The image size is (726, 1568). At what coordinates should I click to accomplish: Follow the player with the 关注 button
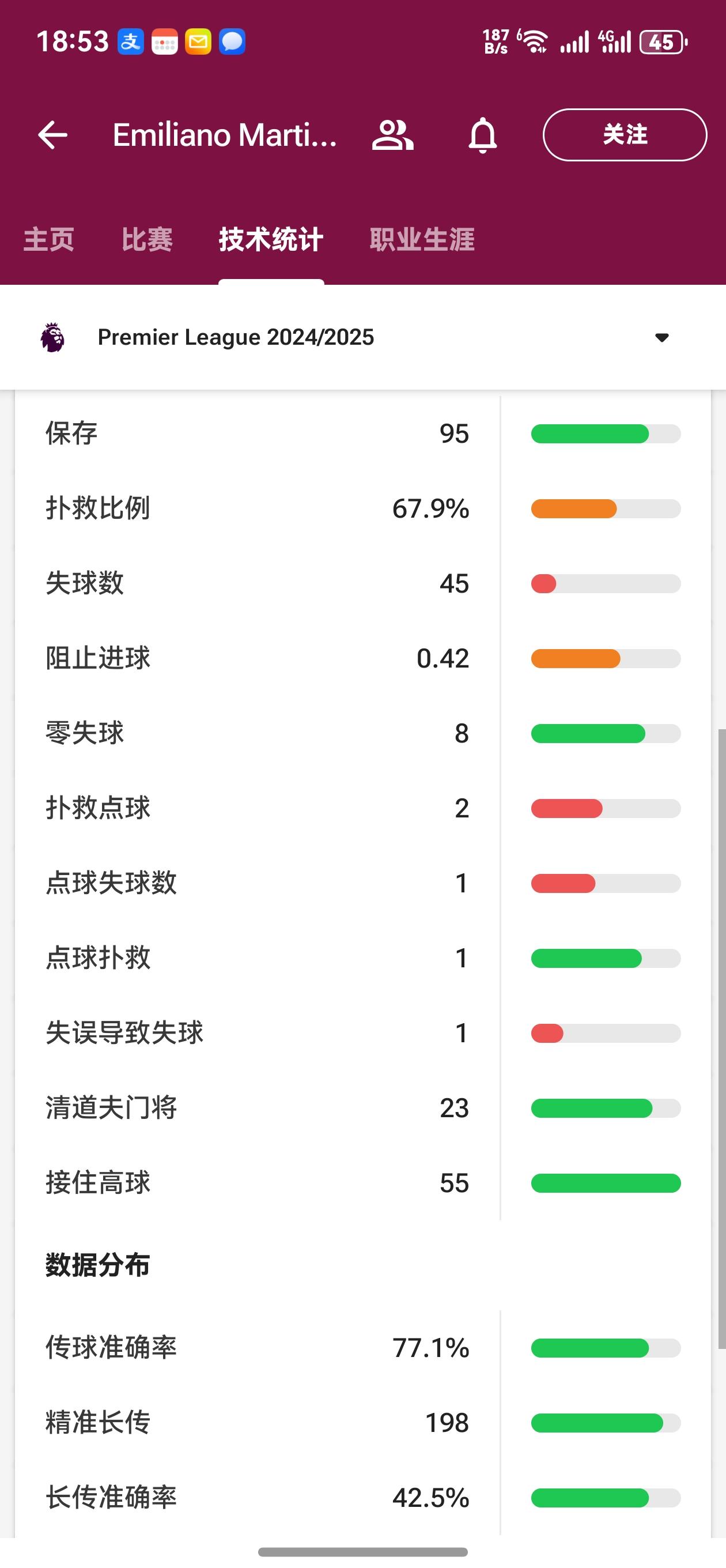625,134
